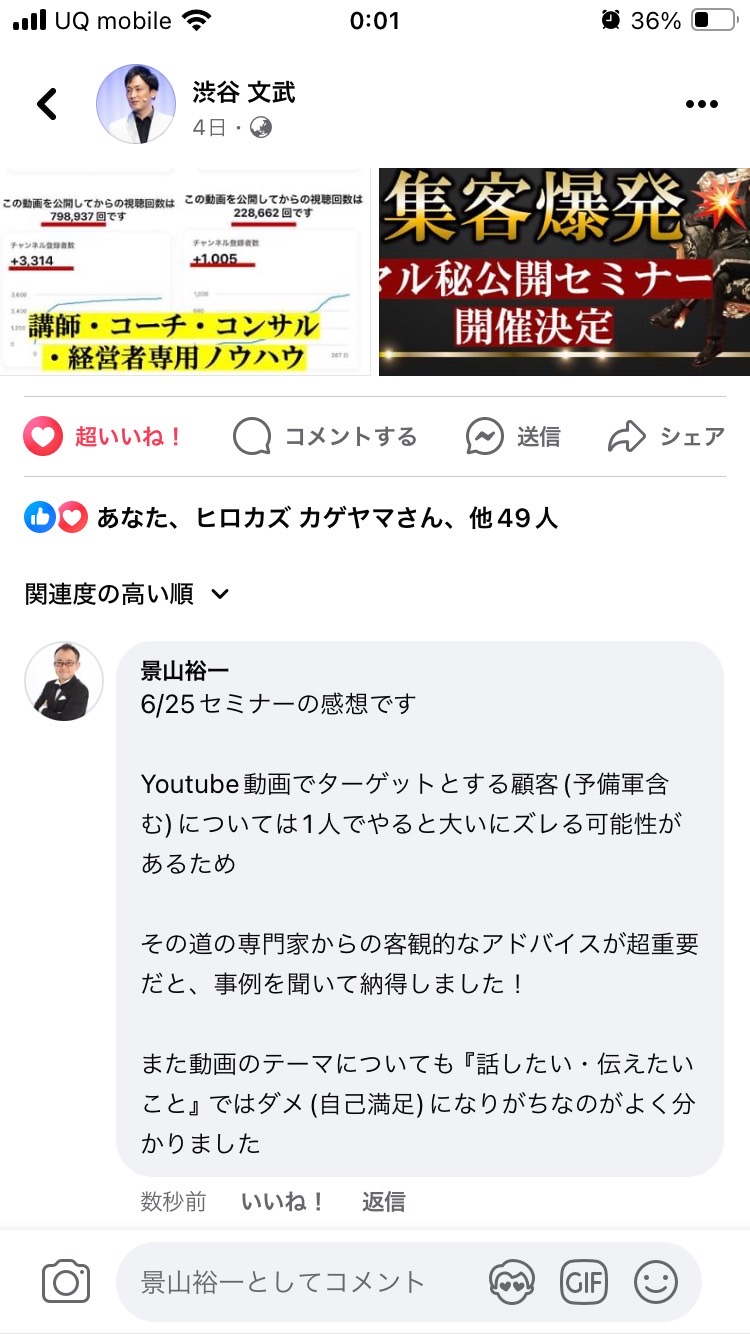
Task: Expand the 関連度の高い順 sort dropdown
Action: [x=128, y=594]
